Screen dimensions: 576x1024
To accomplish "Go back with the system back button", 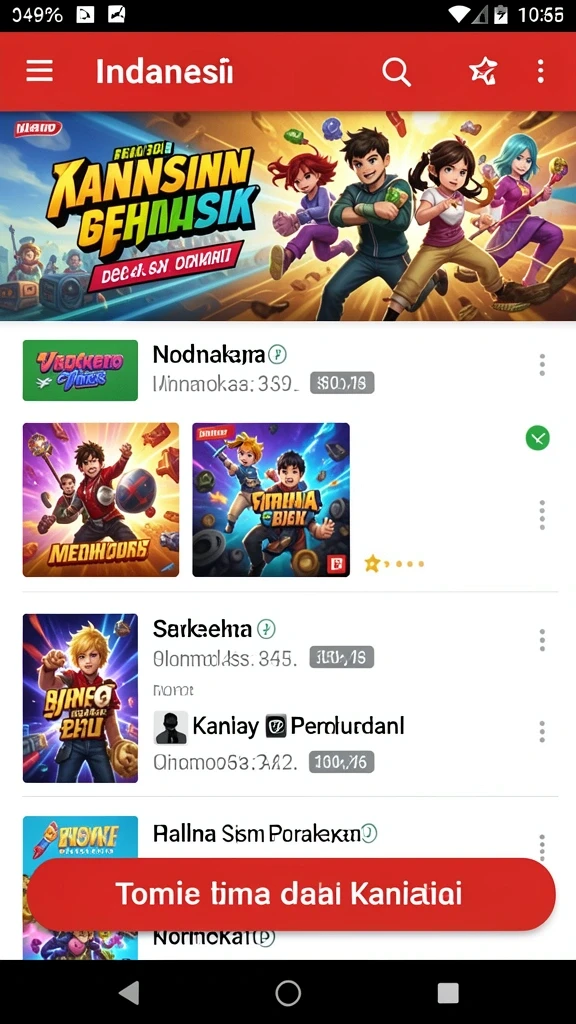I will pyautogui.click(x=129, y=993).
